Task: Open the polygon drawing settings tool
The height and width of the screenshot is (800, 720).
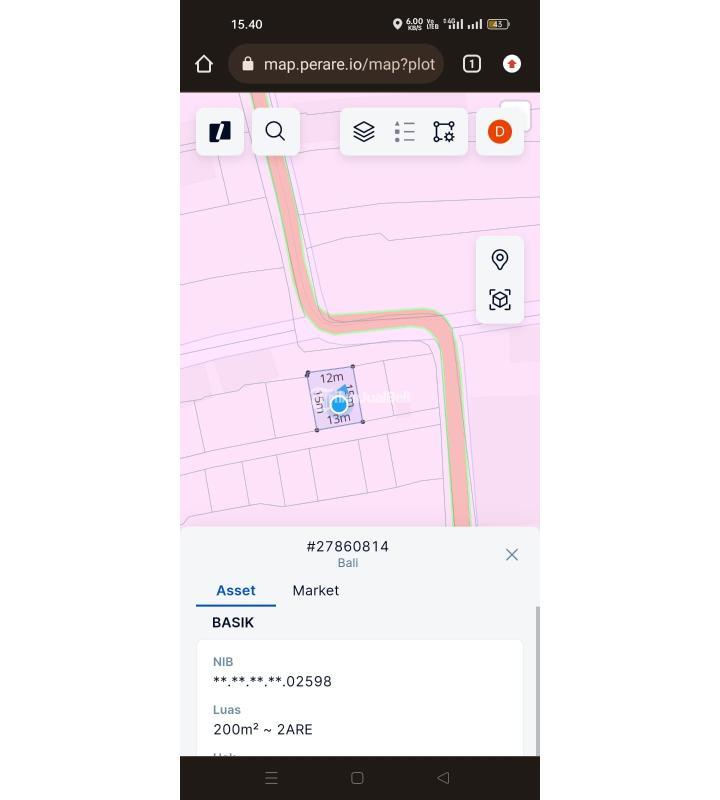Action: tap(444, 132)
